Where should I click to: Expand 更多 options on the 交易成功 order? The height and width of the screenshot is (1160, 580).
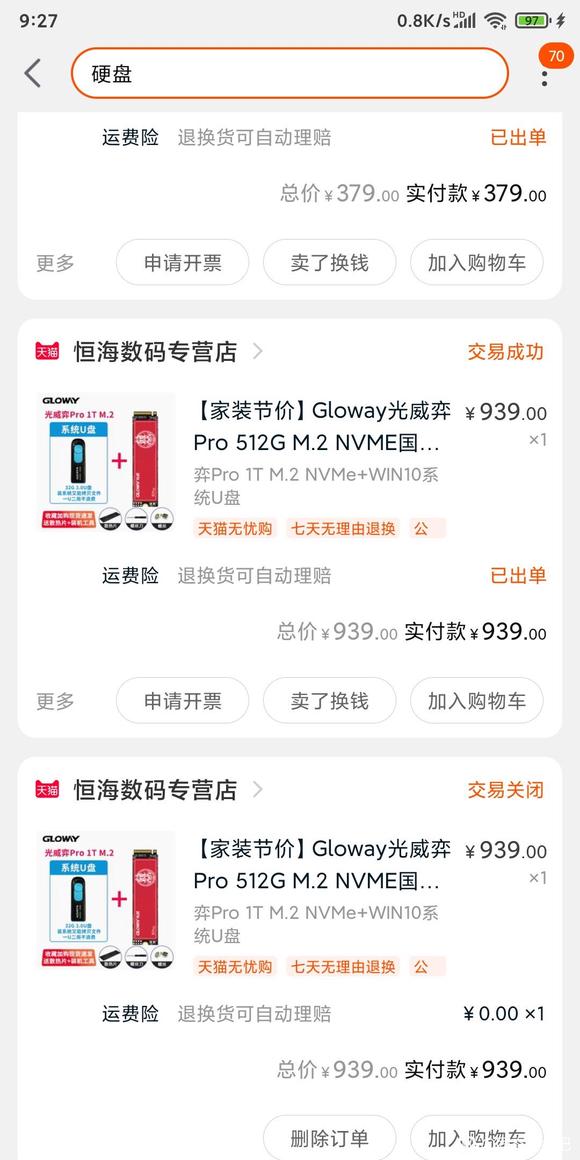pos(55,701)
